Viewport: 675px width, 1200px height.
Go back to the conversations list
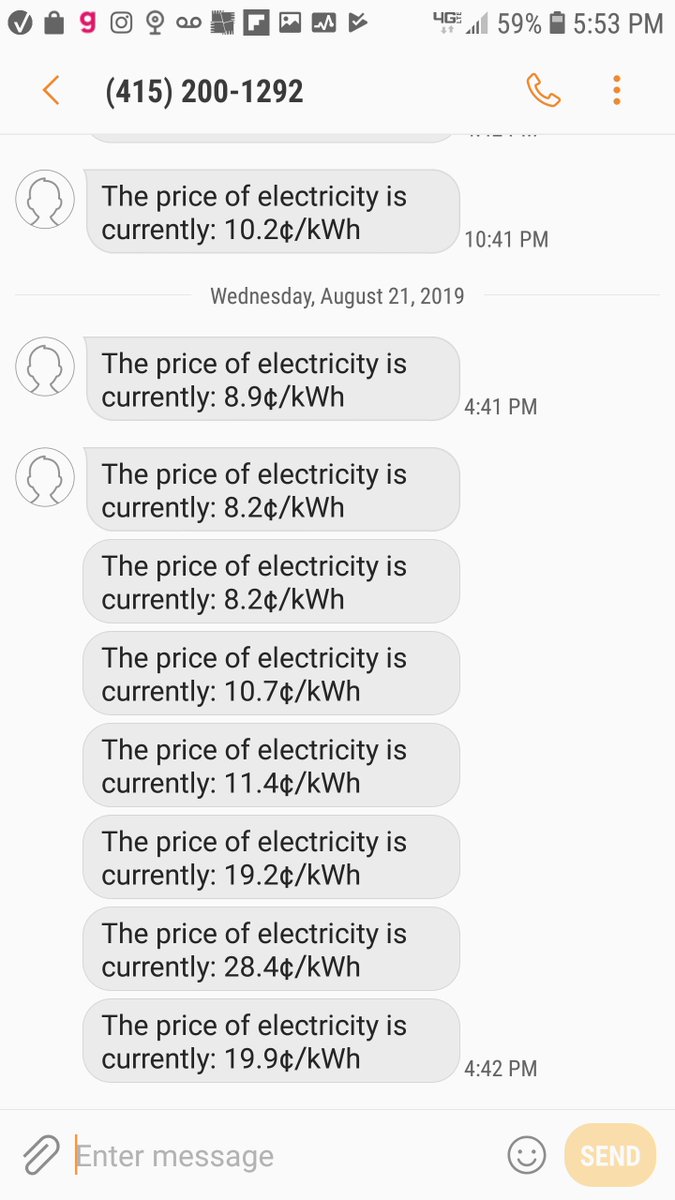51,91
